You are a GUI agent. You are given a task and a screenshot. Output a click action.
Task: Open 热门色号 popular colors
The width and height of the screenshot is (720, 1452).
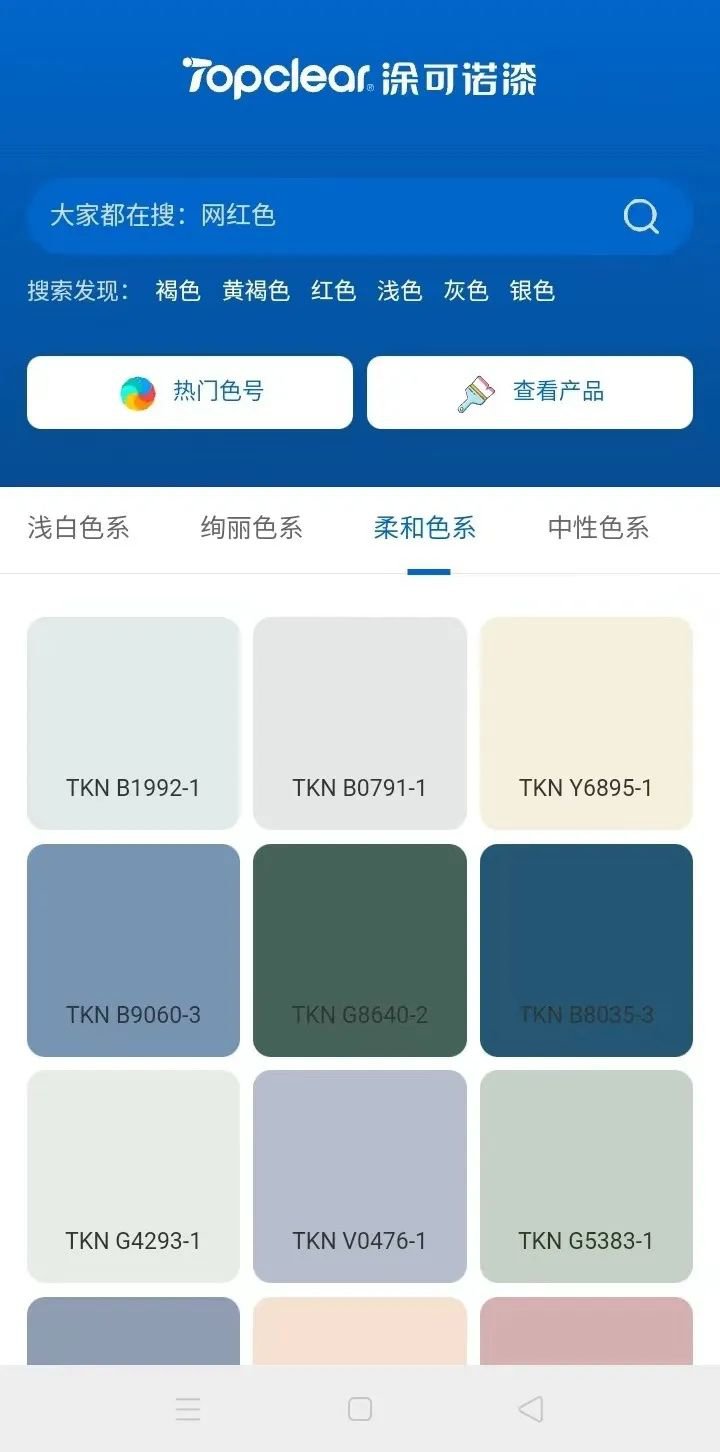tap(190, 392)
